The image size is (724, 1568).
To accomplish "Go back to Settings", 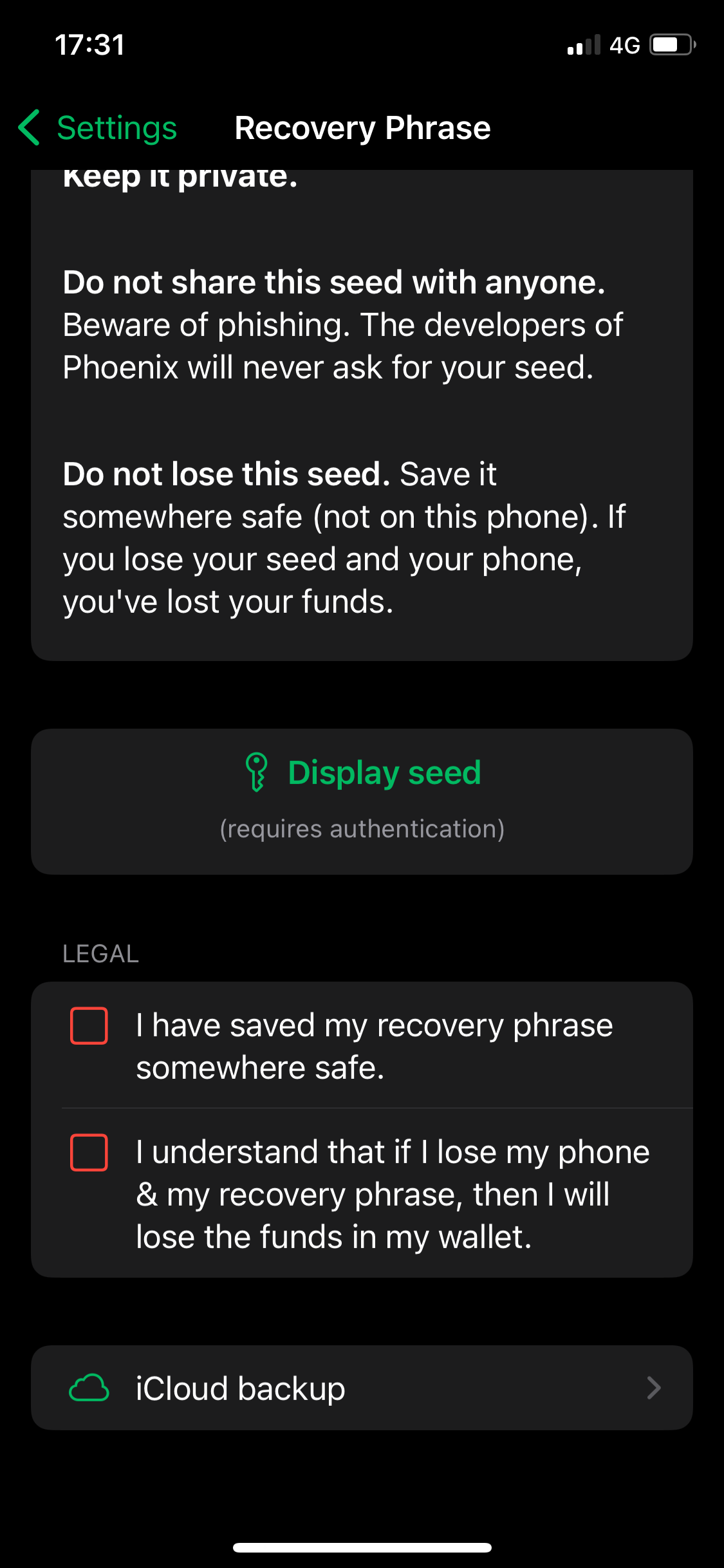I will point(98,127).
